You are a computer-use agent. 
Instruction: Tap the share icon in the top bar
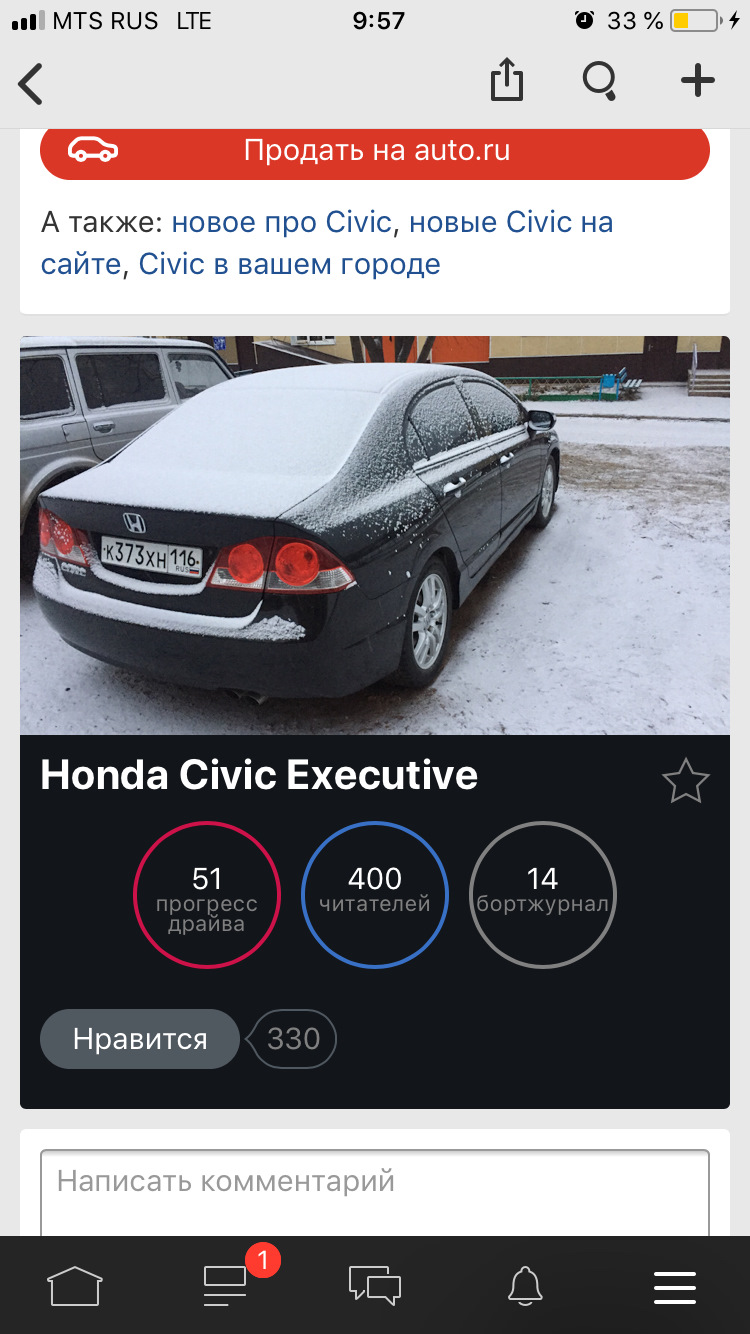point(506,82)
